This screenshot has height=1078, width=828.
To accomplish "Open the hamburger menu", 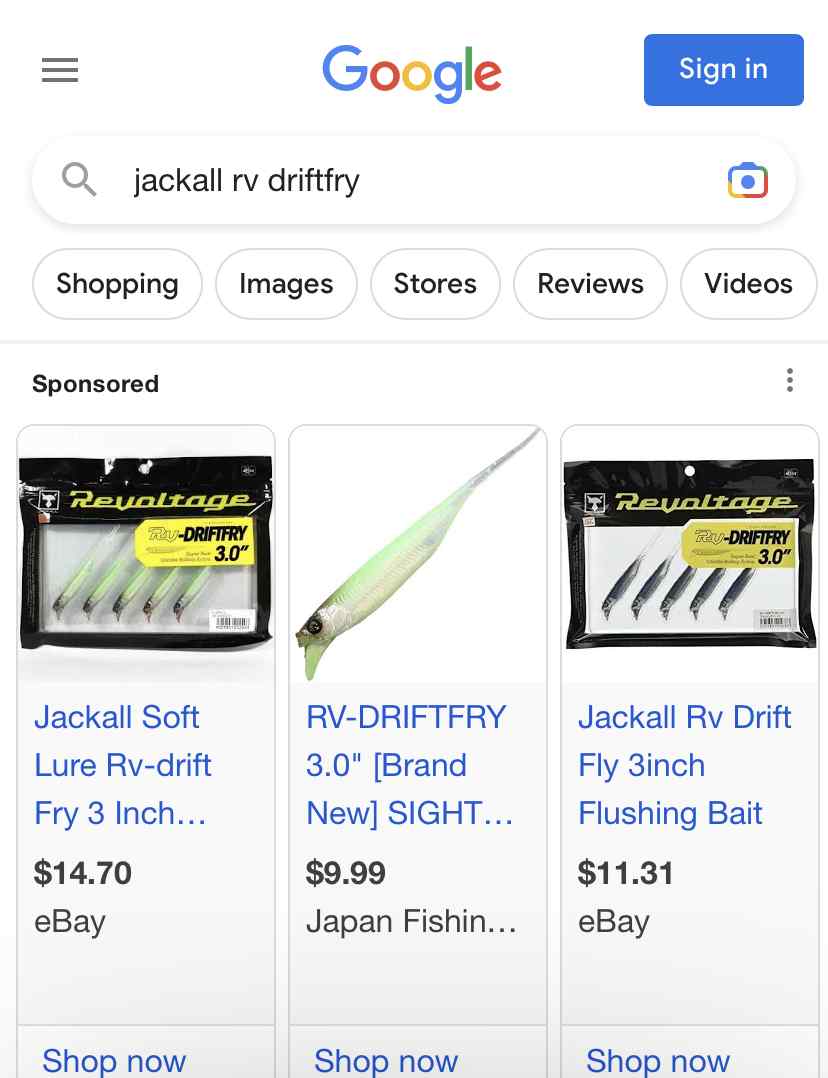I will (60, 70).
